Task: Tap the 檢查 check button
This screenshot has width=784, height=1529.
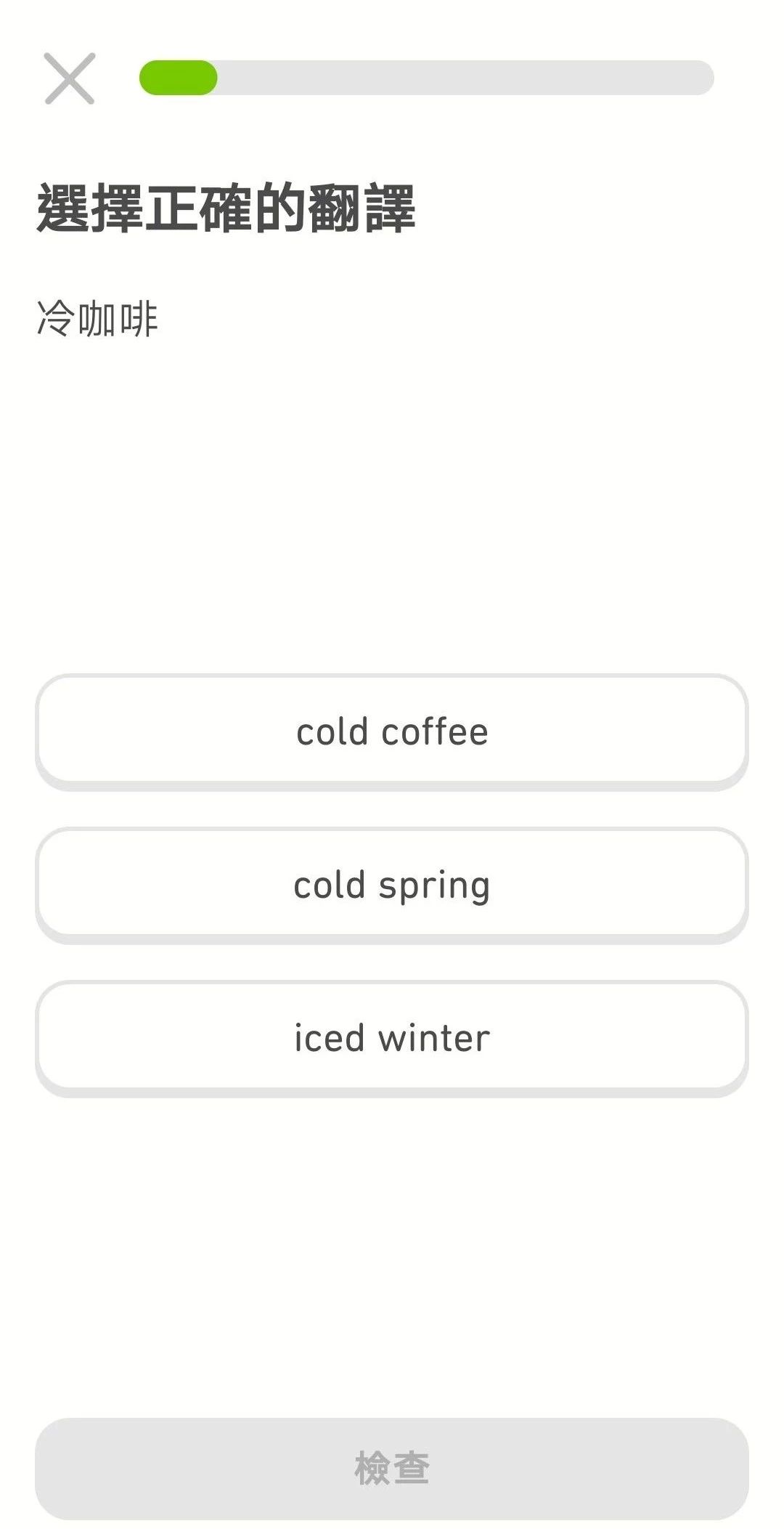Action: pyautogui.click(x=392, y=1467)
